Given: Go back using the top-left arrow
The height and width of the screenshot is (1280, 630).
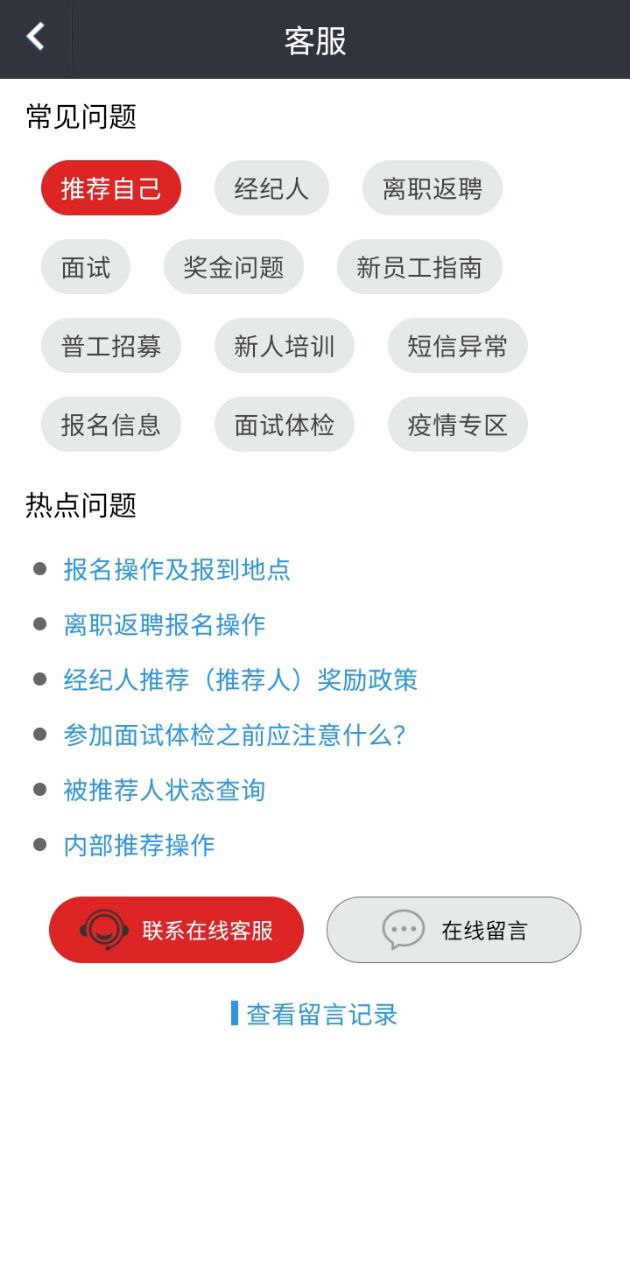Looking at the screenshot, I should (36, 38).
